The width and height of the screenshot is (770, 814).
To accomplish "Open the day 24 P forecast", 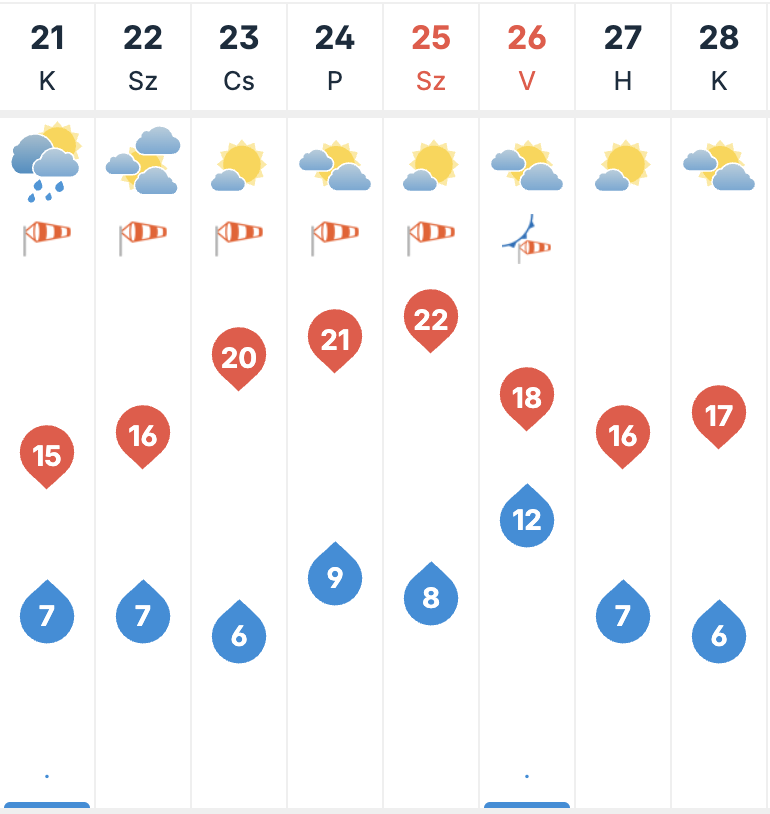I will coord(335,56).
